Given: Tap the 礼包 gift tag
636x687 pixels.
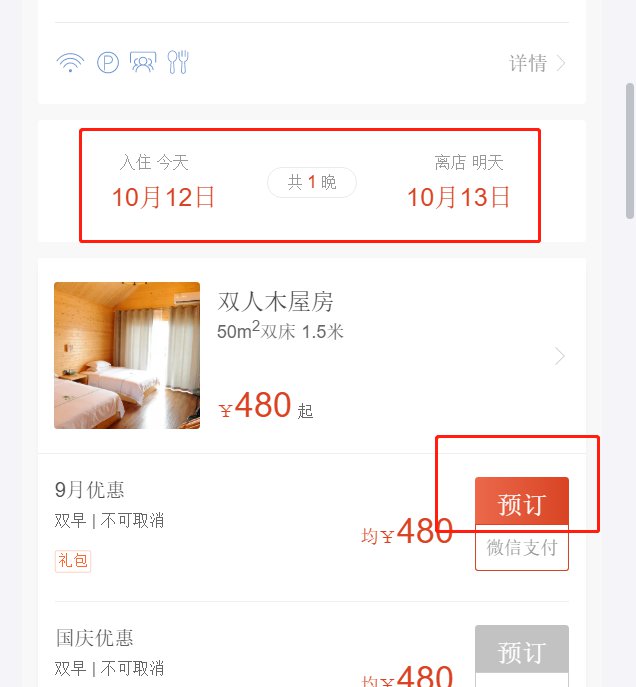Looking at the screenshot, I should [72, 561].
